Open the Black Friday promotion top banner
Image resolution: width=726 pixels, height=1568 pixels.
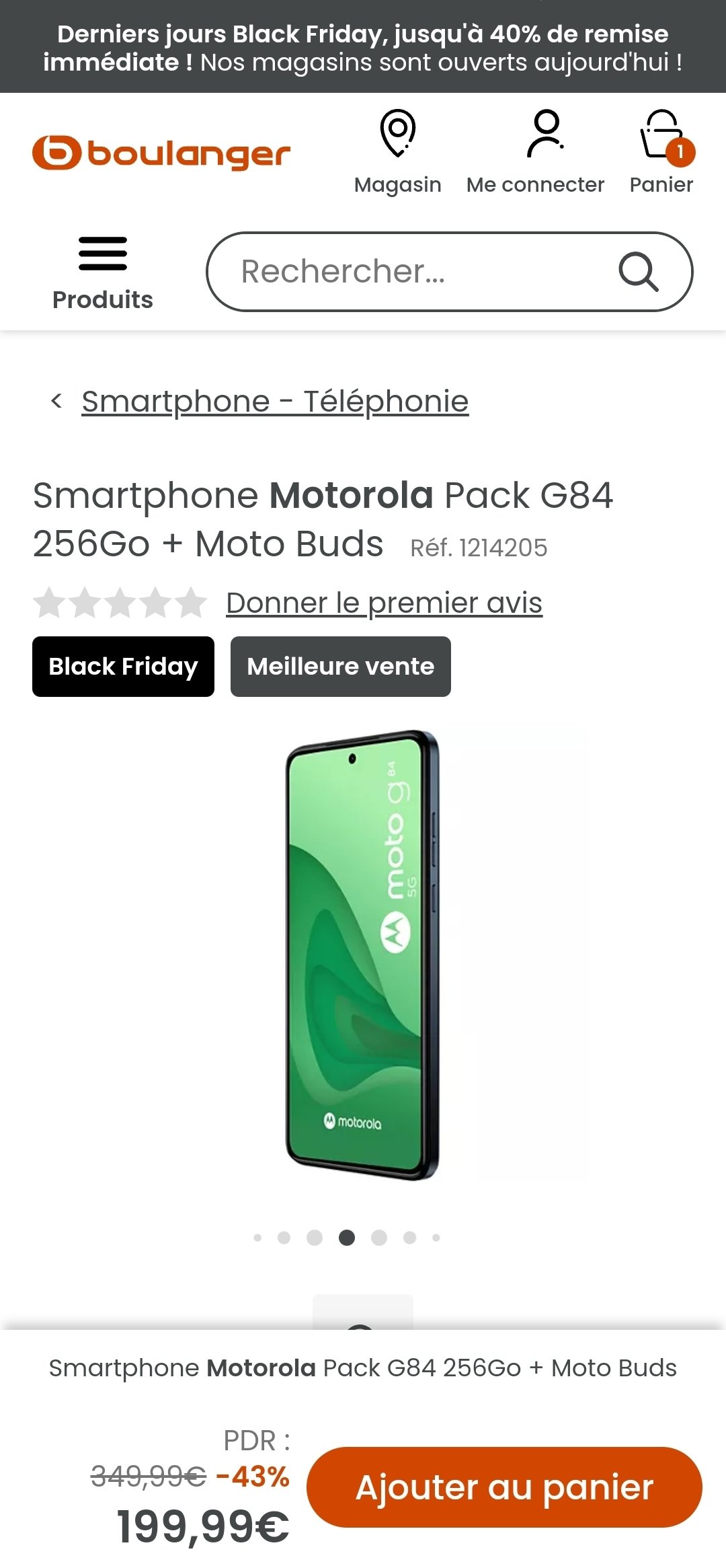tap(363, 48)
